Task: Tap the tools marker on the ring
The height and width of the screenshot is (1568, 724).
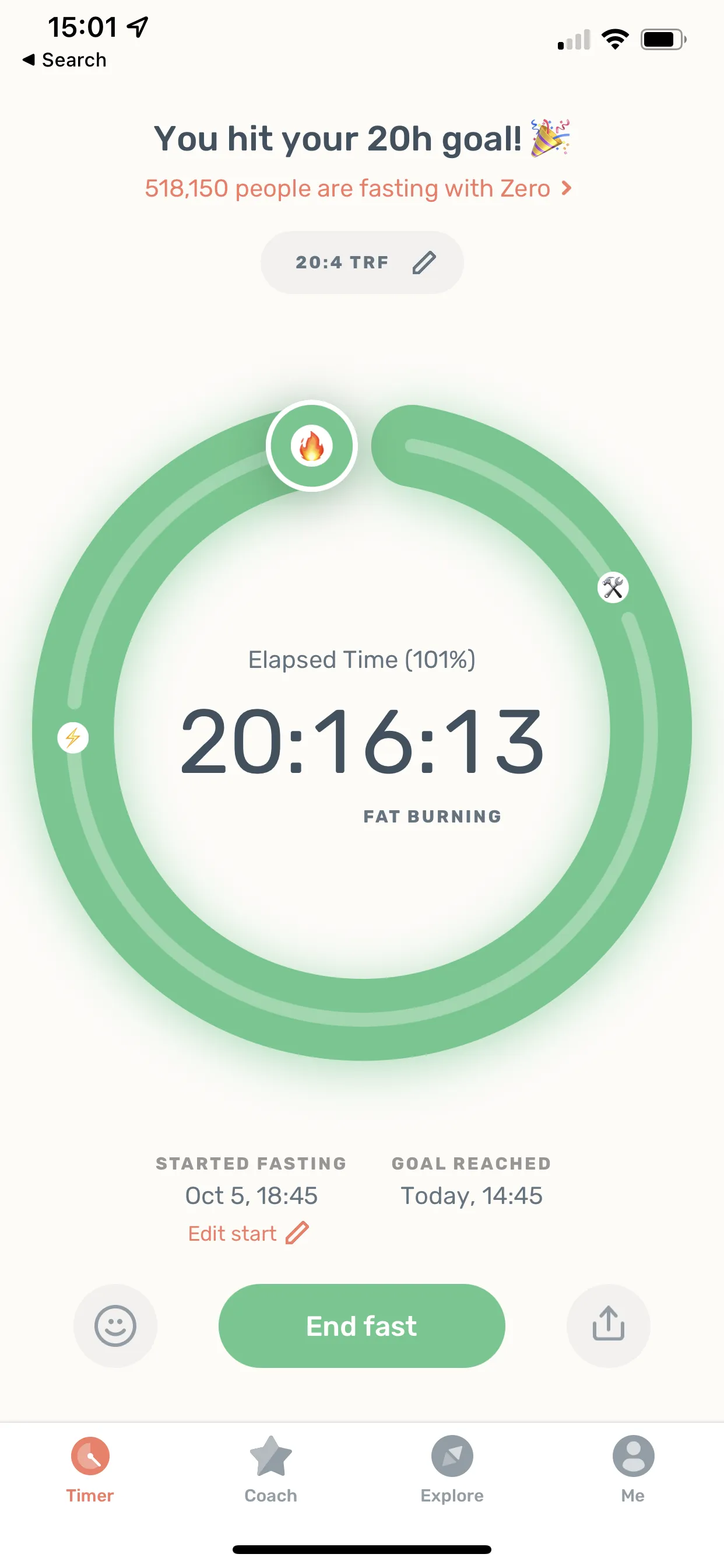Action: 613,587
